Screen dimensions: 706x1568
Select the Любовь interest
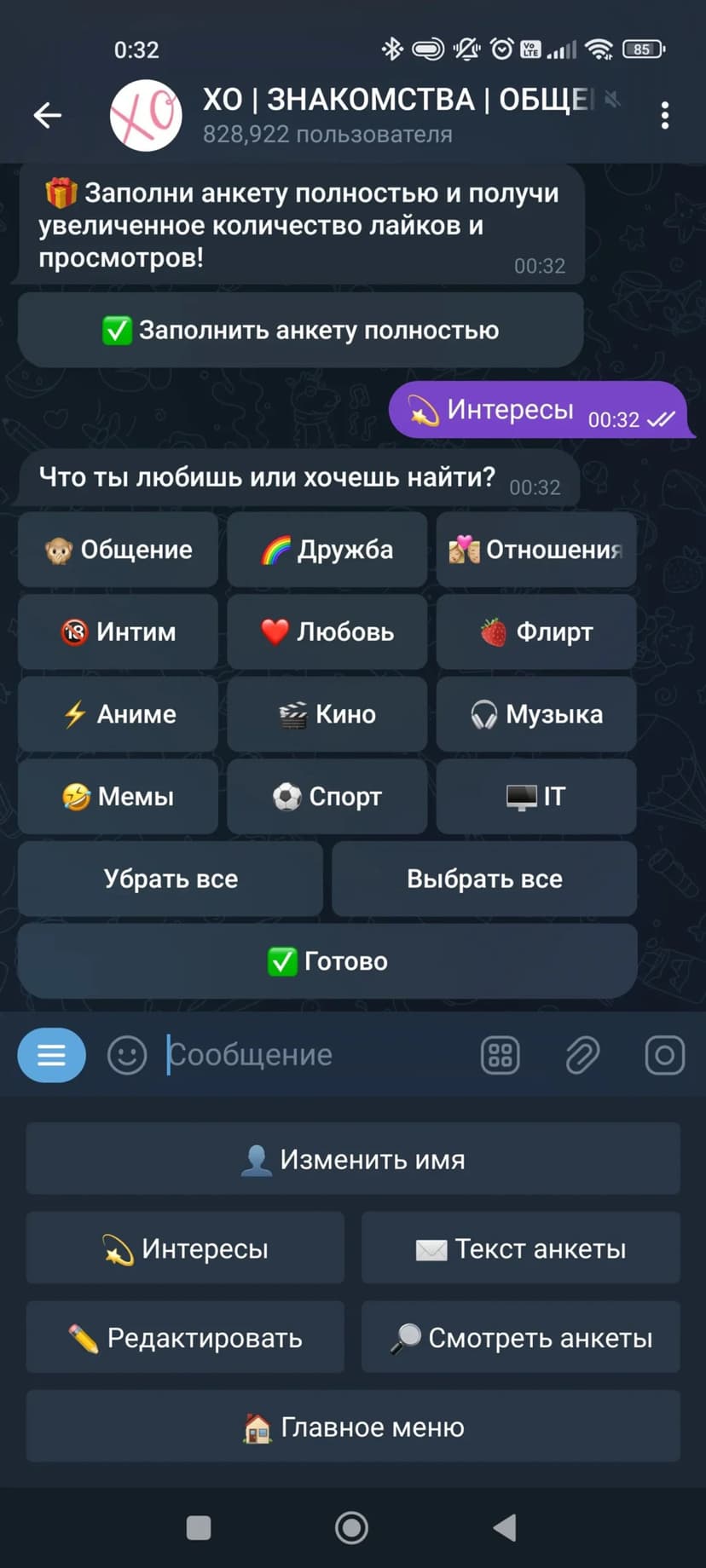point(327,632)
